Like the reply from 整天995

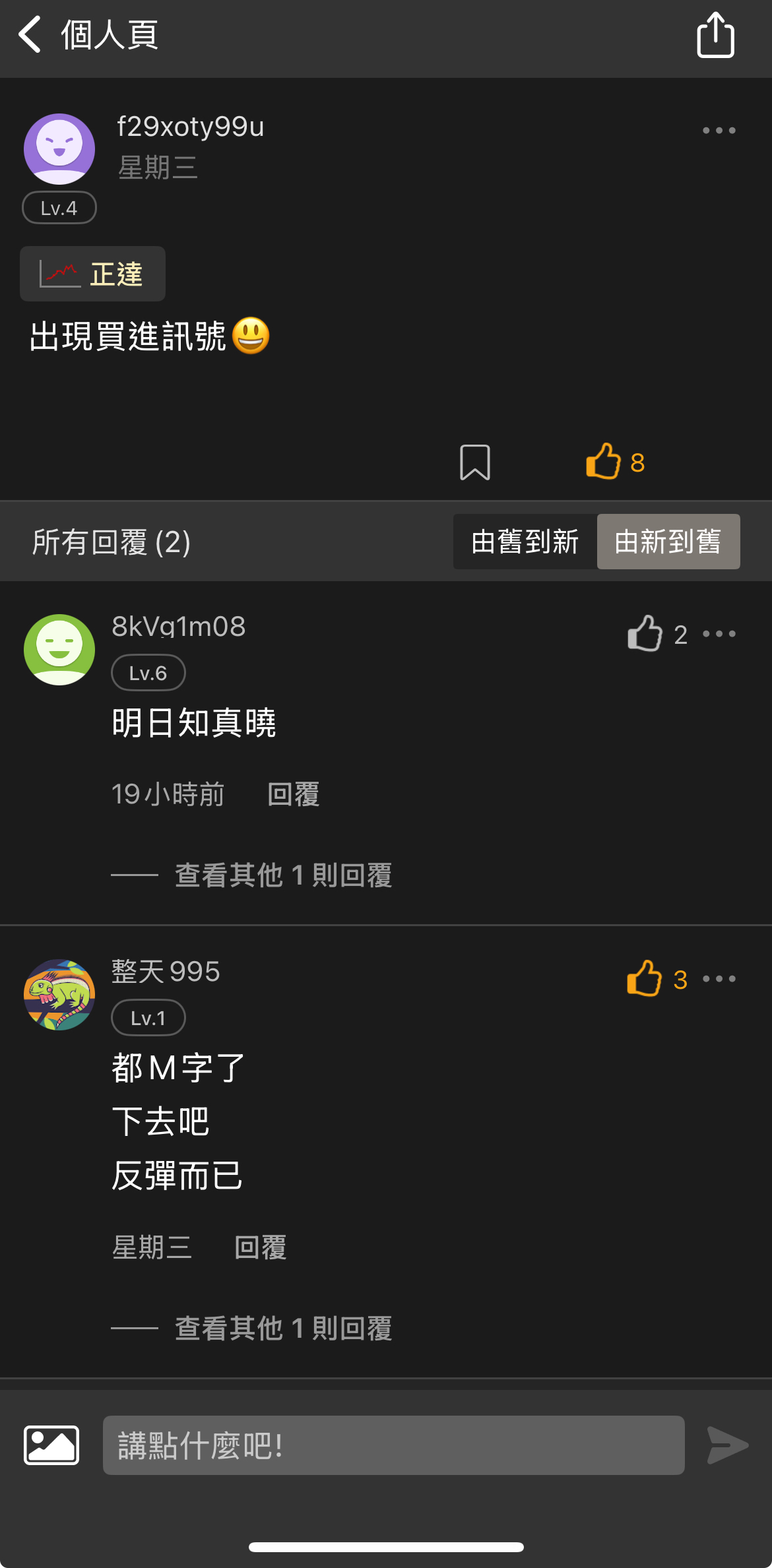[x=645, y=979]
